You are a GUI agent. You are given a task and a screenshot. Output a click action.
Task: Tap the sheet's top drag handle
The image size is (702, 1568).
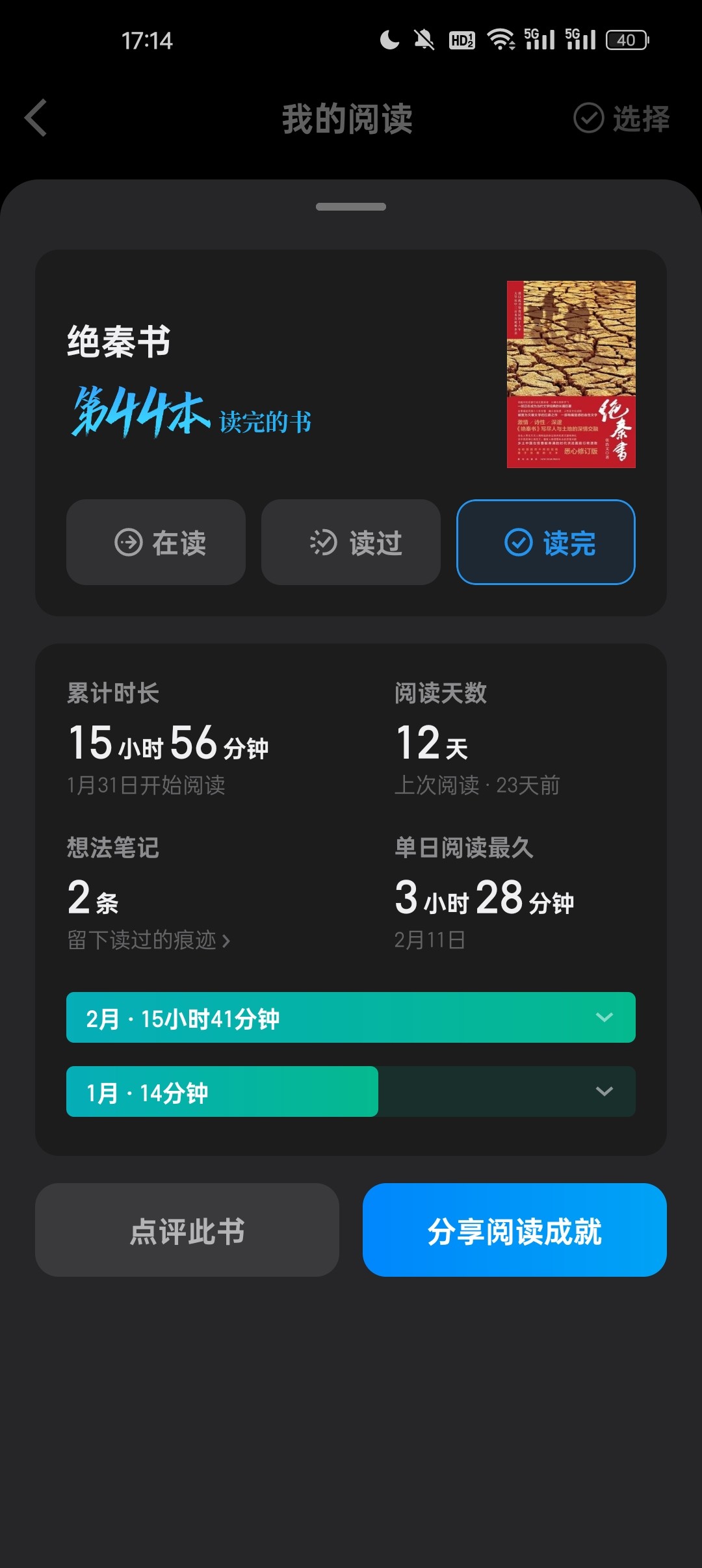pos(351,207)
